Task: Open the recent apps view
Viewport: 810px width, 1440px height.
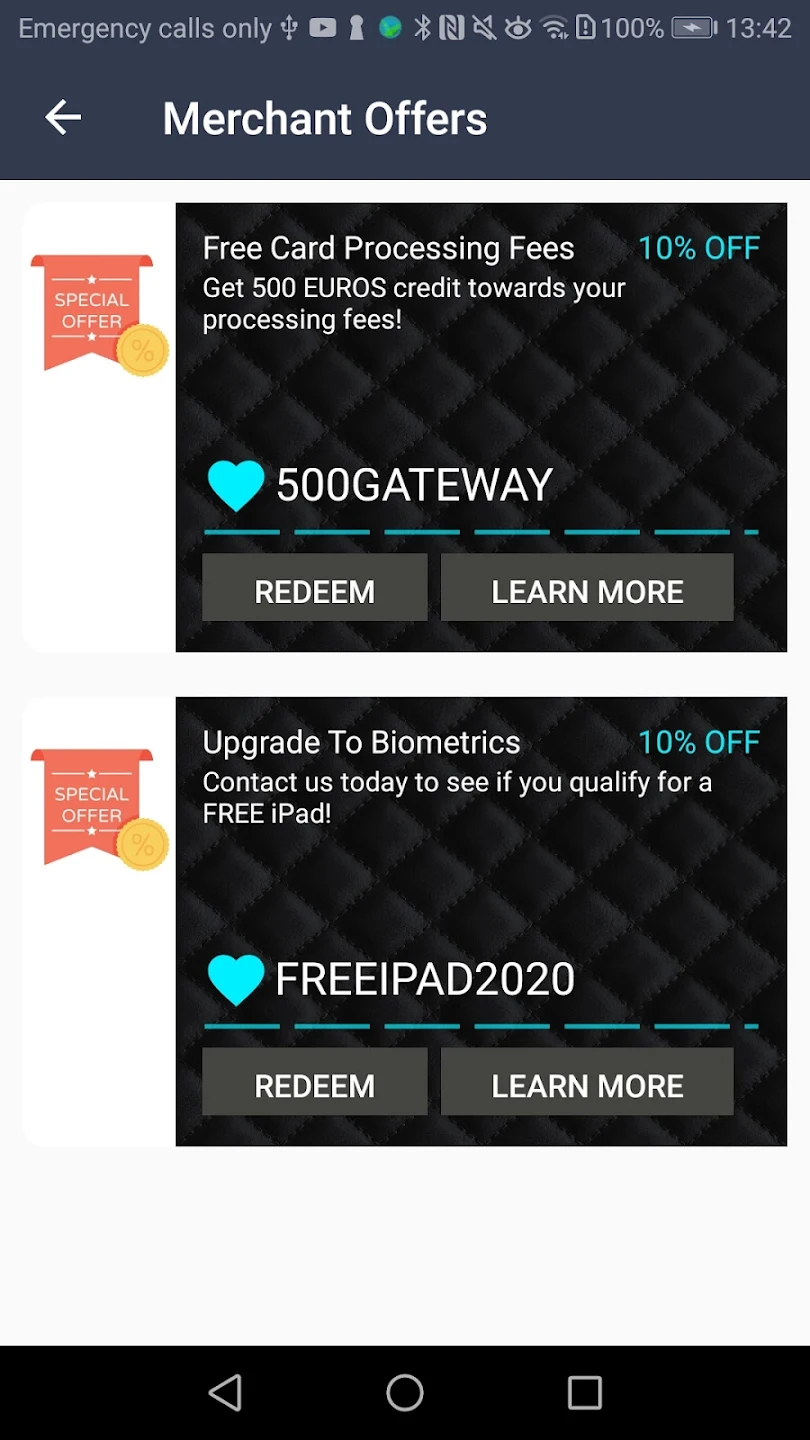Action: (584, 1392)
